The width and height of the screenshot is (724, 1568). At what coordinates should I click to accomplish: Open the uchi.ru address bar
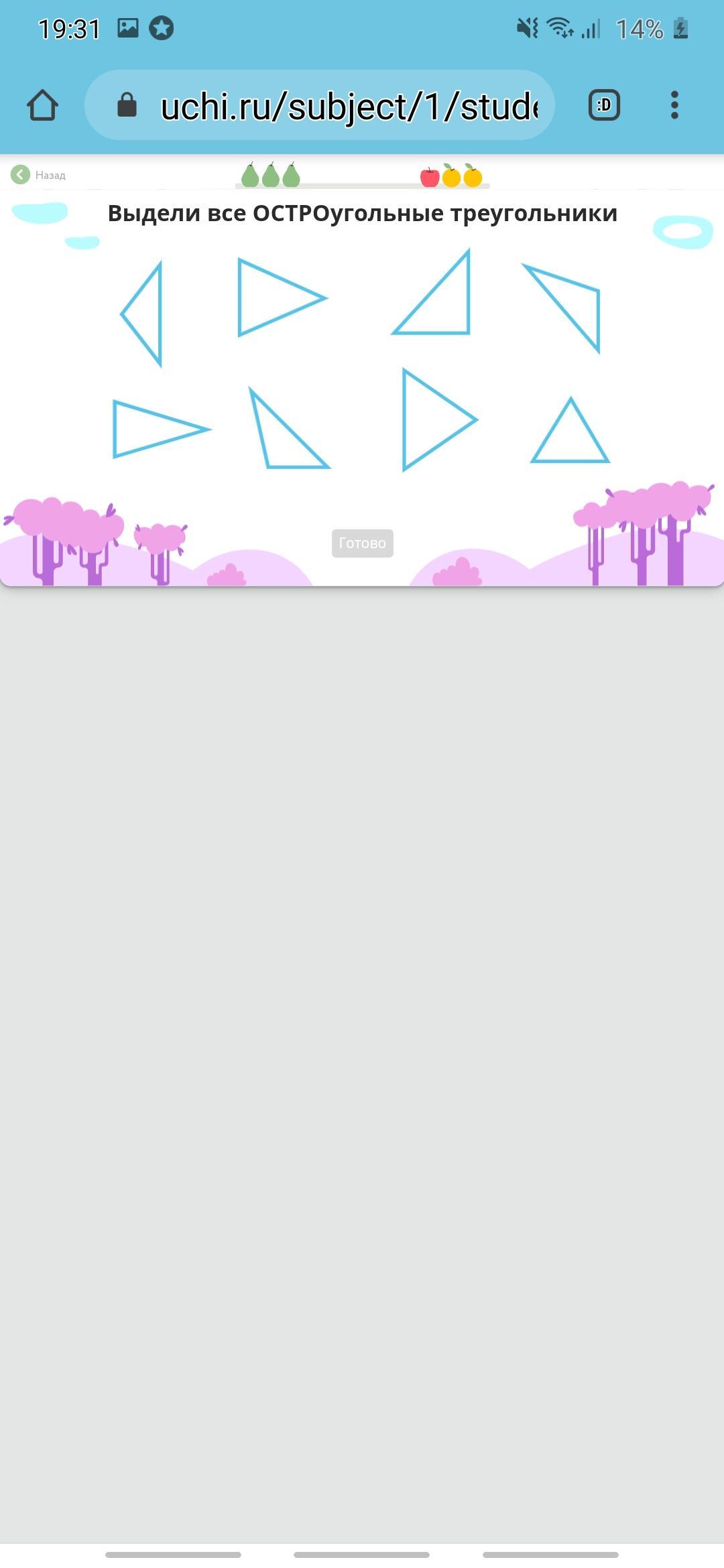click(x=319, y=105)
